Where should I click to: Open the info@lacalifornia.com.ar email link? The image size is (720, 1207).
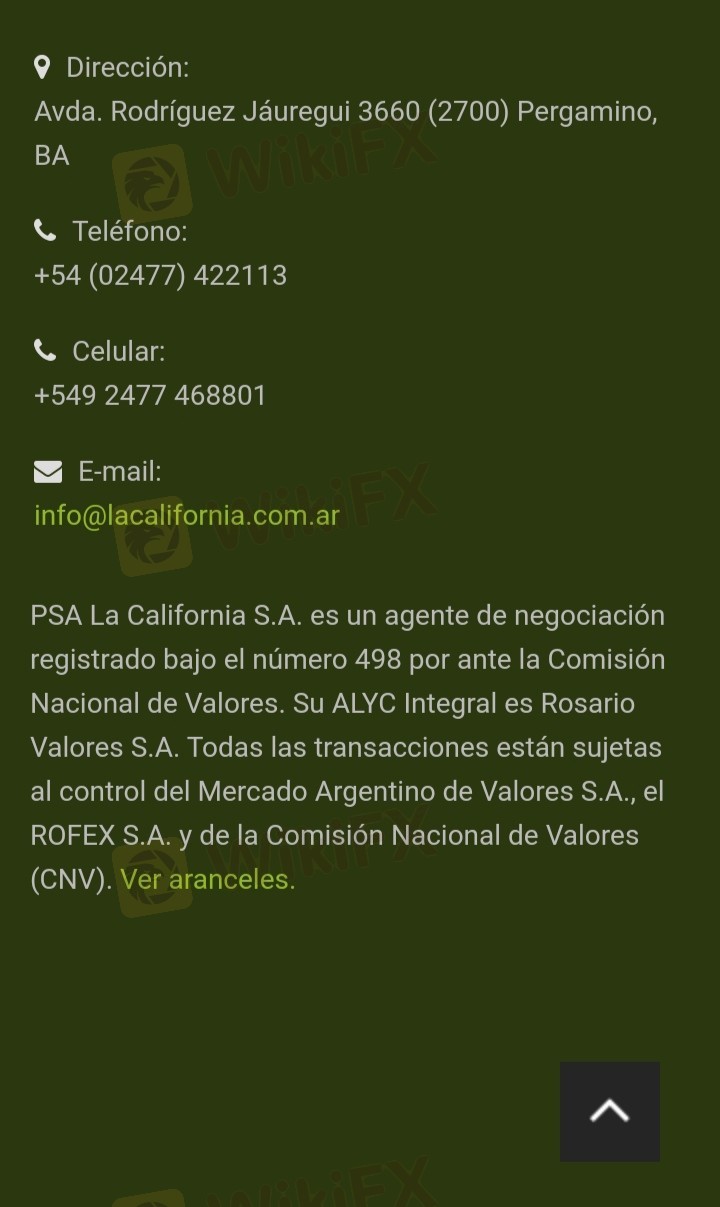187,515
